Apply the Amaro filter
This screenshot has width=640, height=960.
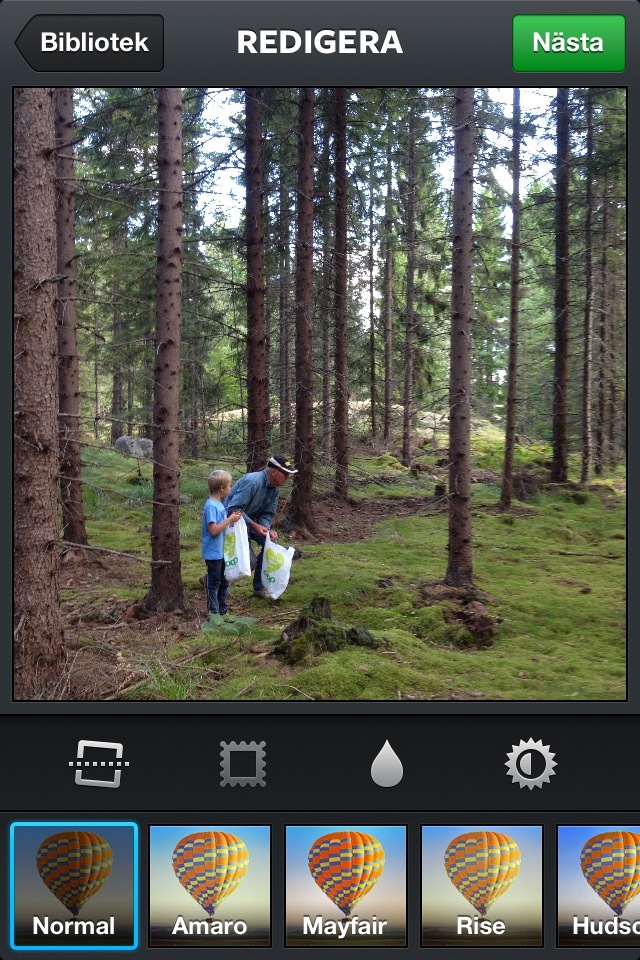click(210, 885)
